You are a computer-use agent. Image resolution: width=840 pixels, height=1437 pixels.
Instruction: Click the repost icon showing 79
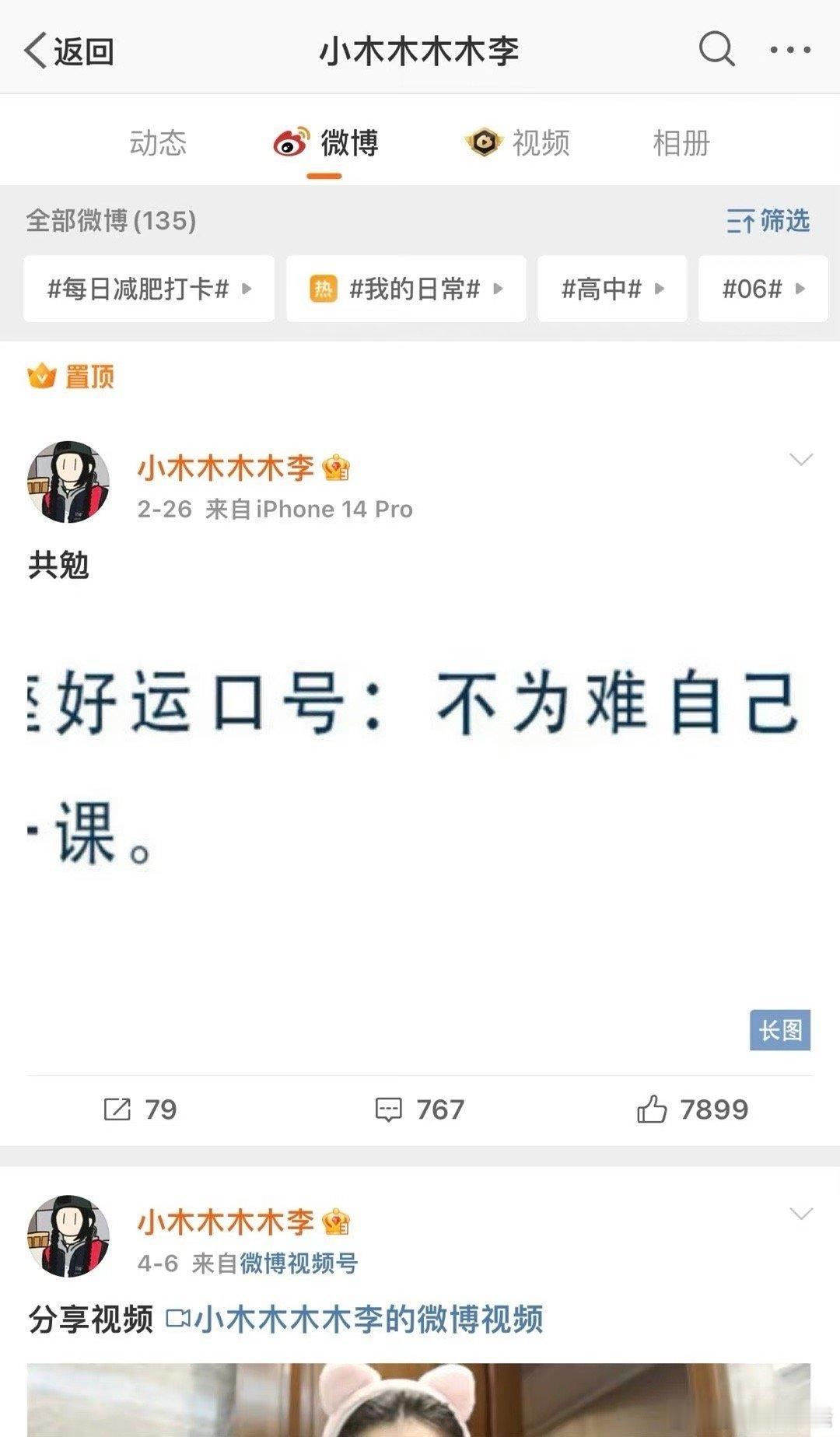click(118, 1110)
